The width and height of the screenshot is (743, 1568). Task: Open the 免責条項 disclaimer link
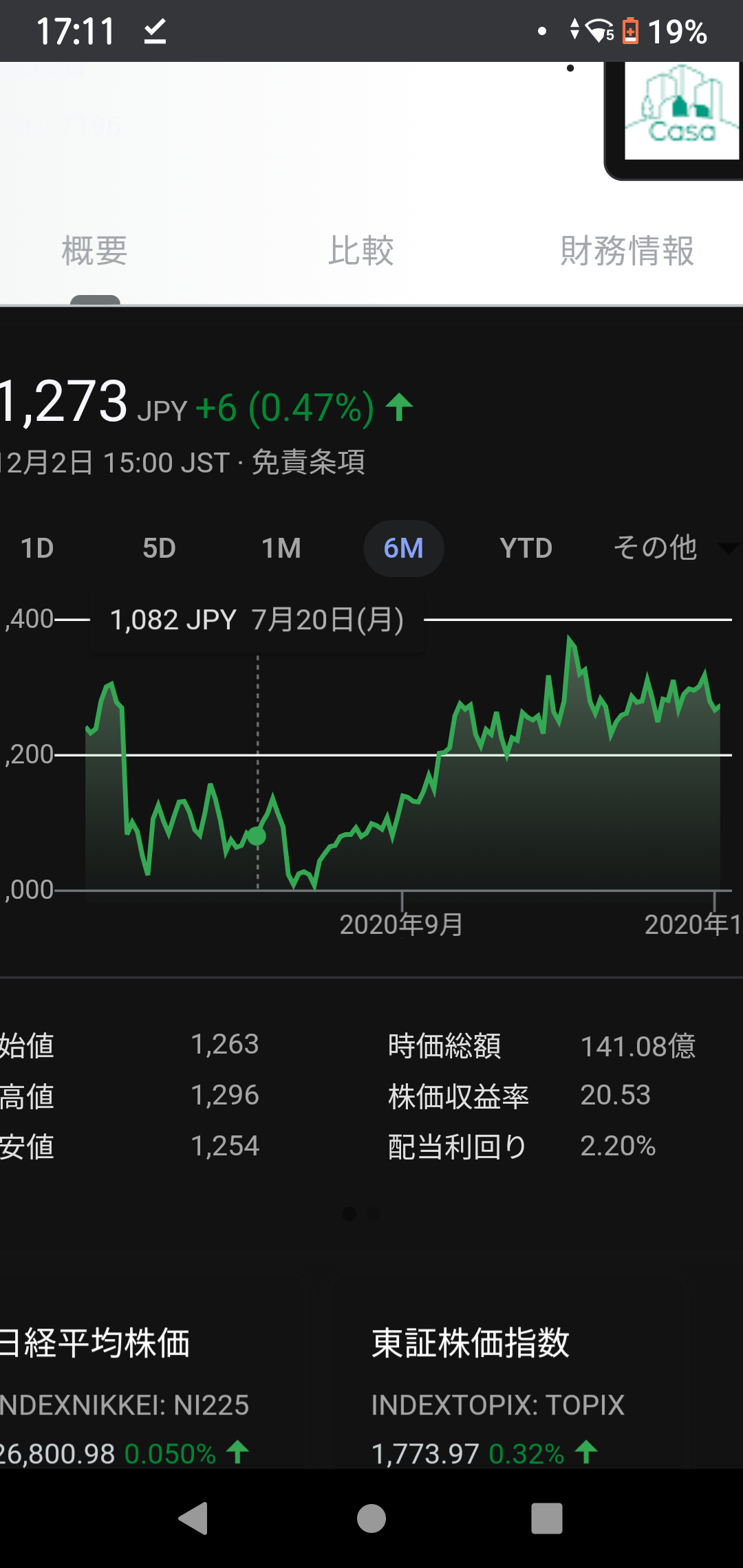point(308,463)
